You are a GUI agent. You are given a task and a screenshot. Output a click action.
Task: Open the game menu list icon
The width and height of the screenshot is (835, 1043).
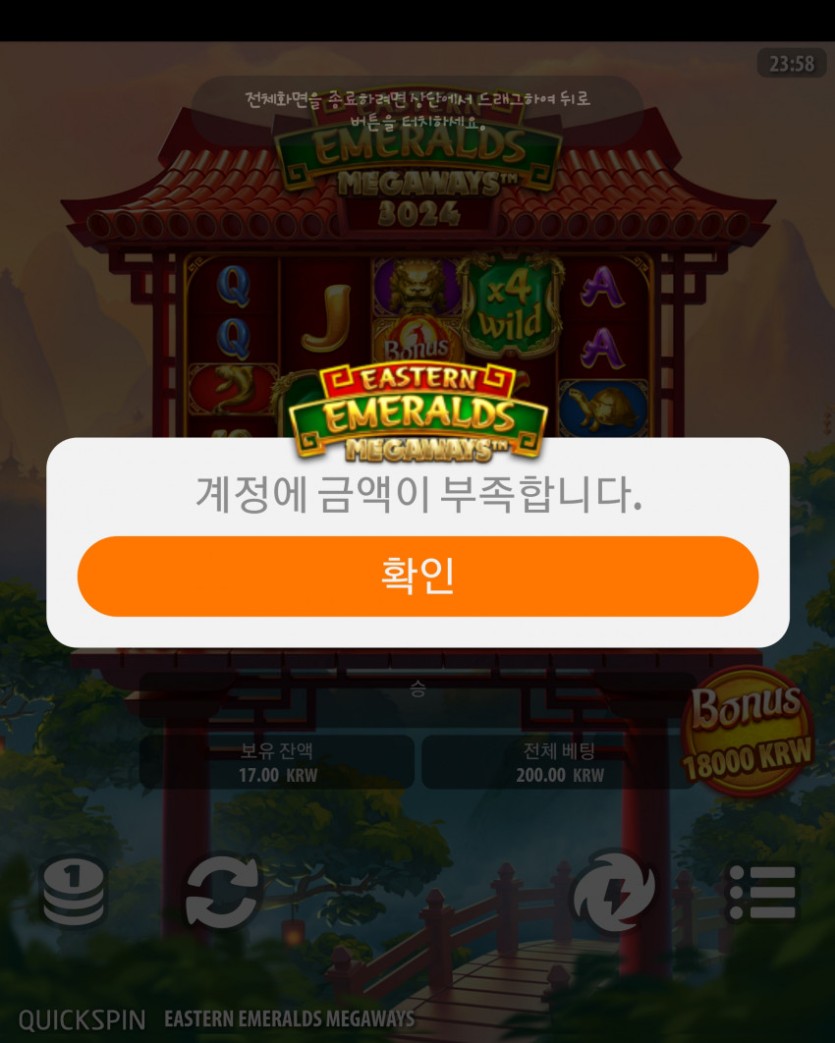(762, 891)
